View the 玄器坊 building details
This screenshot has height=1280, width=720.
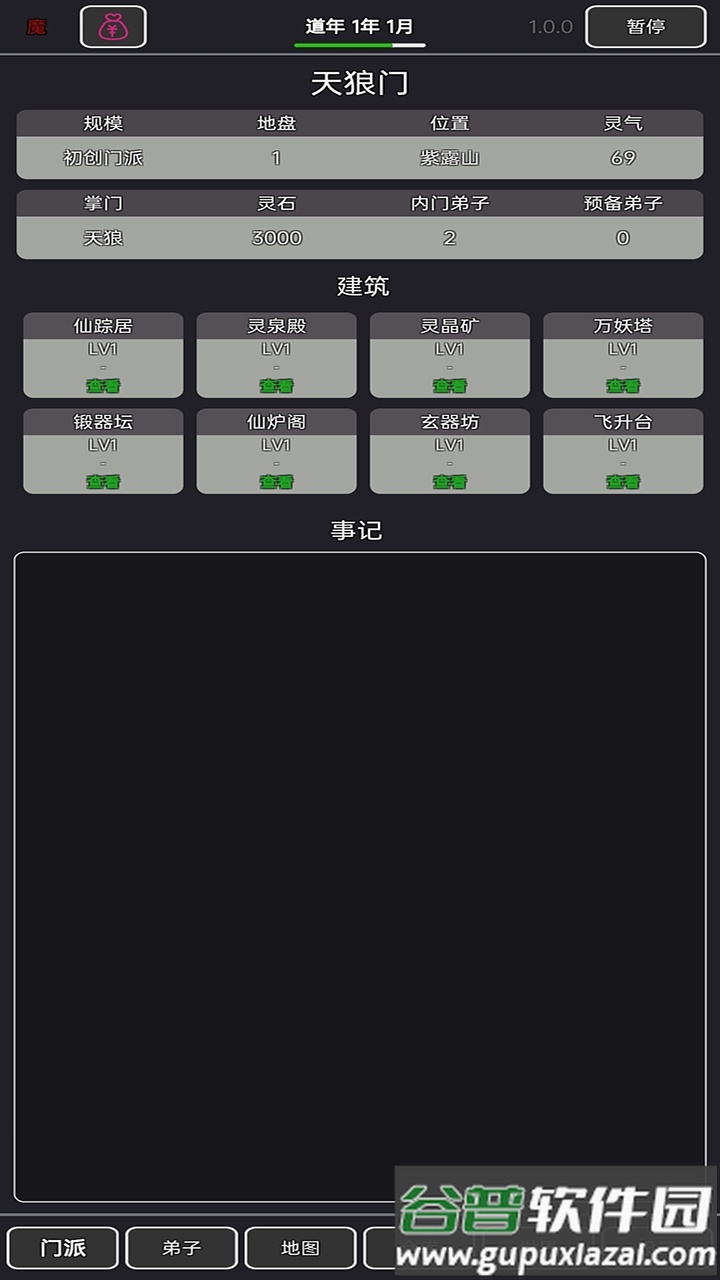coord(449,480)
